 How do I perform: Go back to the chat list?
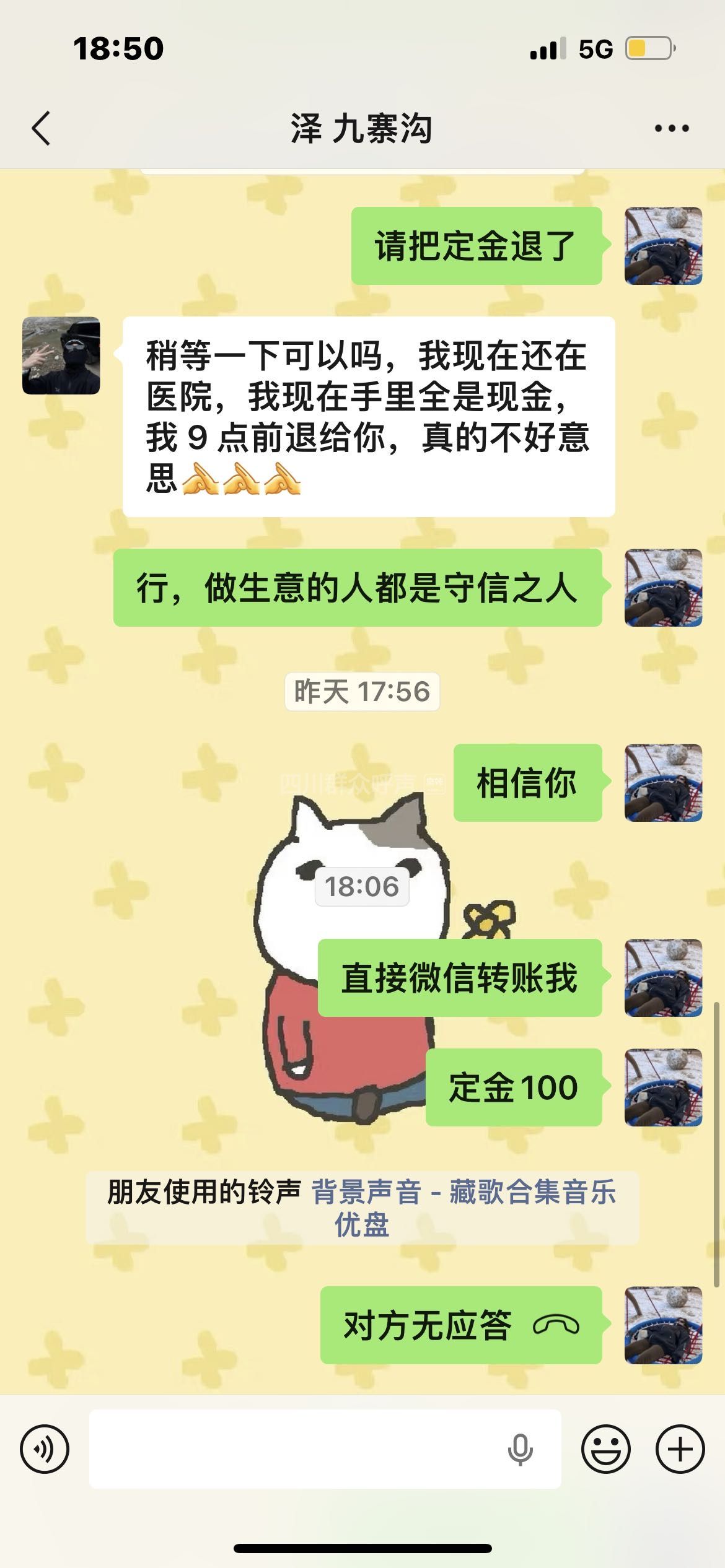[41, 129]
